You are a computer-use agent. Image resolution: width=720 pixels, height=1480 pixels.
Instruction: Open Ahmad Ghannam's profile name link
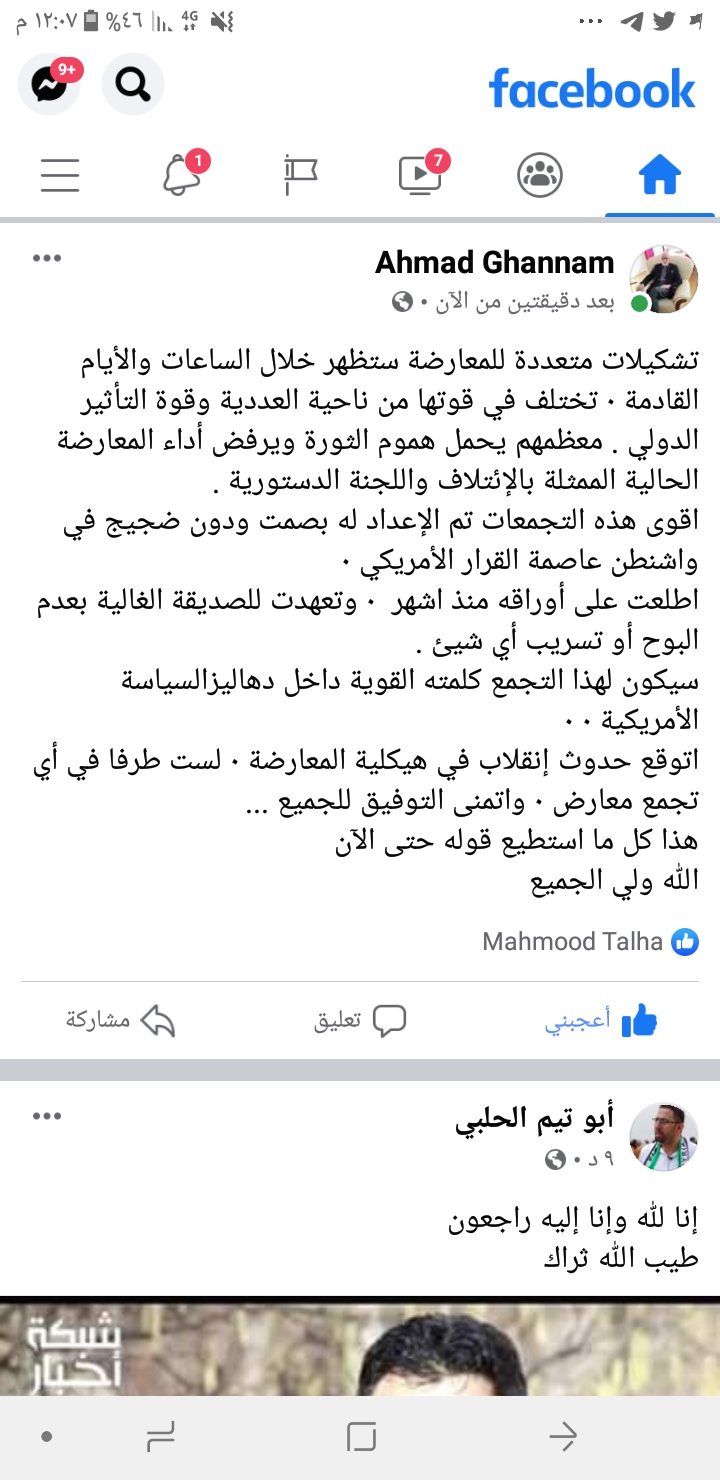[495, 263]
